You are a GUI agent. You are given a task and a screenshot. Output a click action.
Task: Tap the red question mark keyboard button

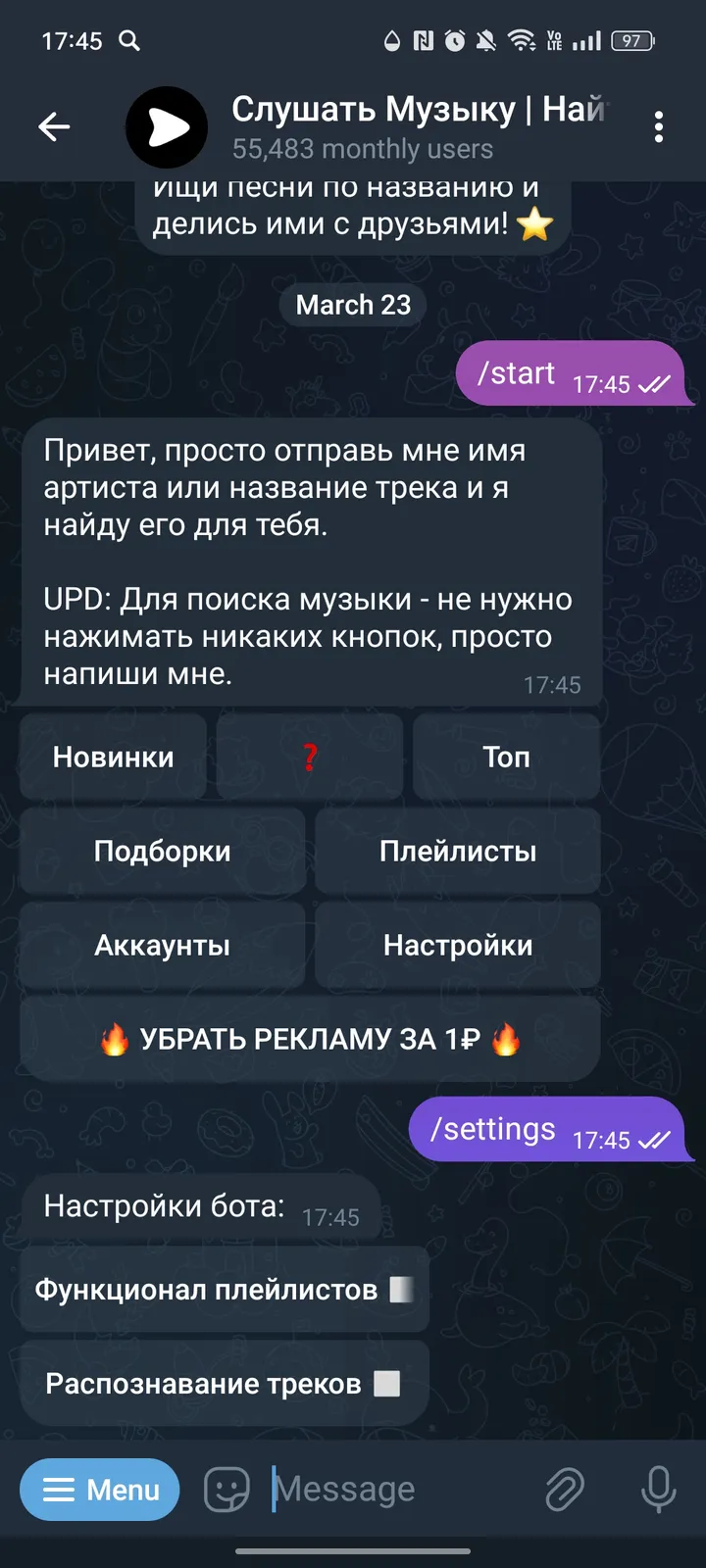pos(309,757)
